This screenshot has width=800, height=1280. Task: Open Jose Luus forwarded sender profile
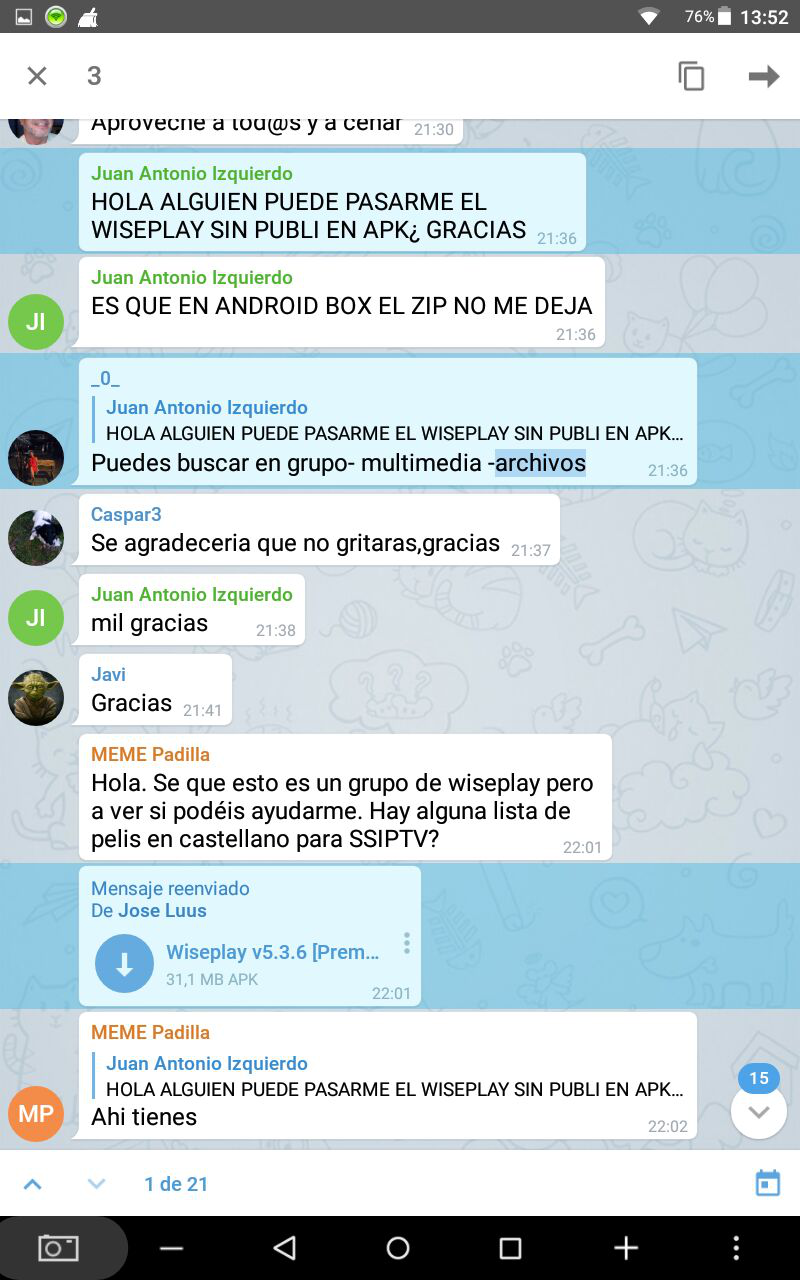coord(162,910)
